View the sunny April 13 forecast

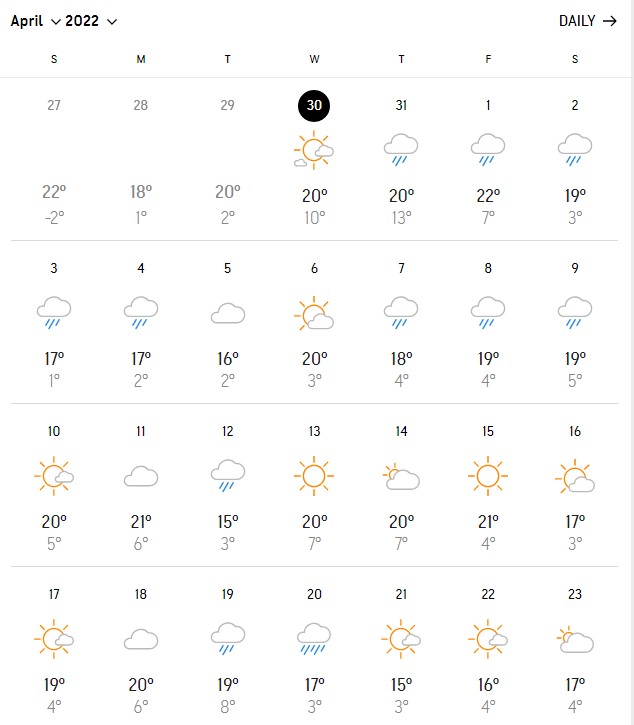tap(314, 485)
